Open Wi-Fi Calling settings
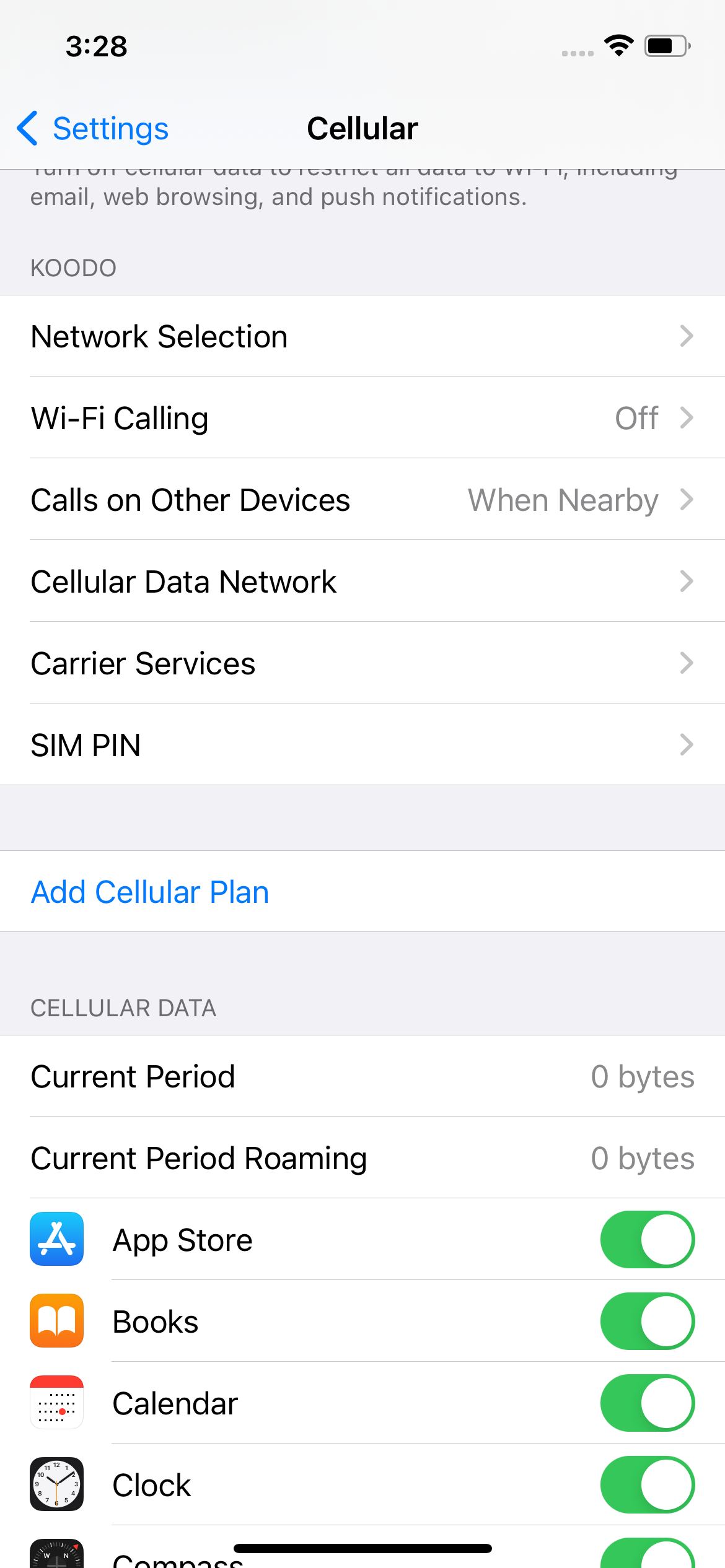Viewport: 725px width, 1568px height. point(362,418)
